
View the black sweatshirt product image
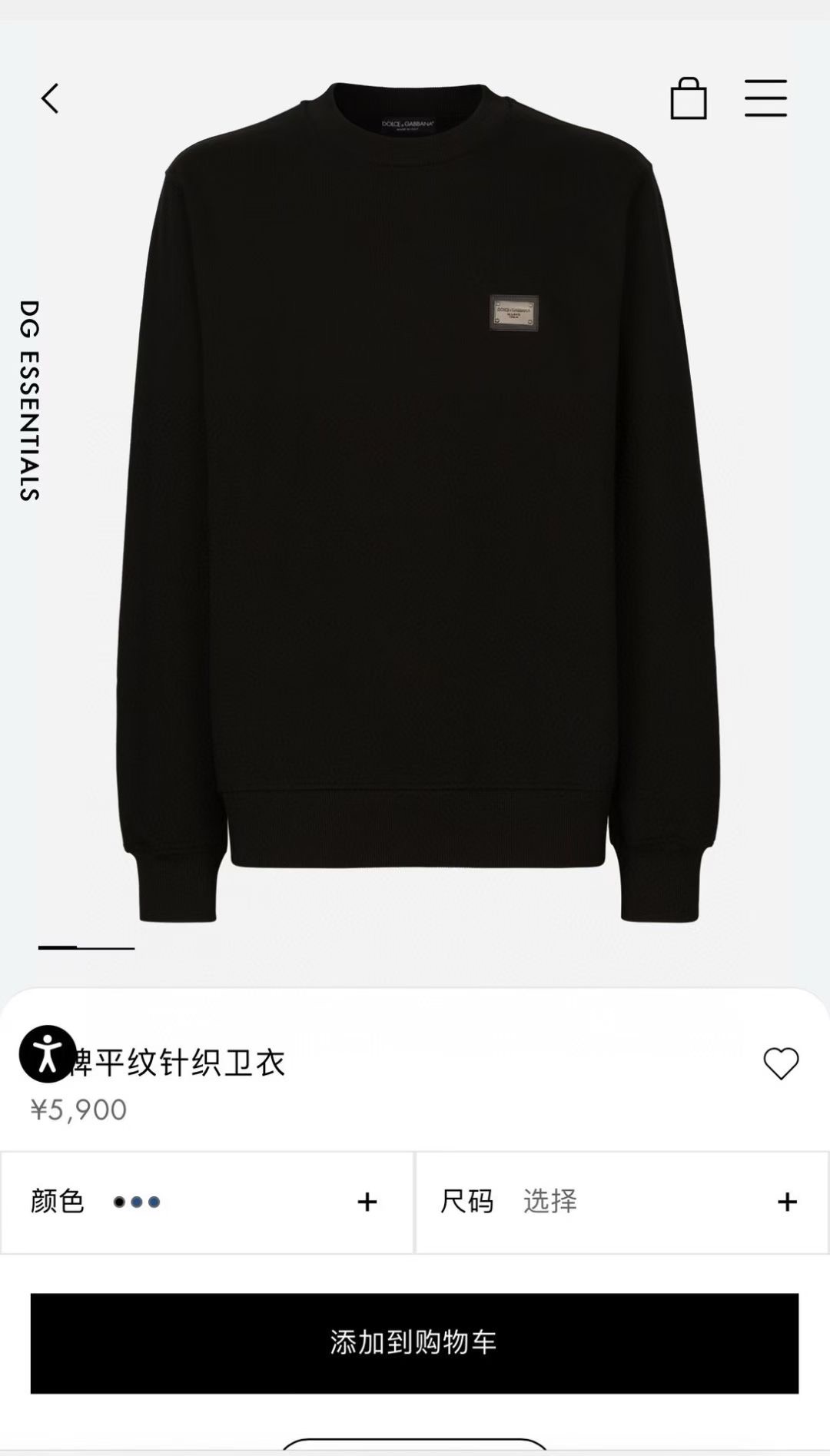pos(415,499)
